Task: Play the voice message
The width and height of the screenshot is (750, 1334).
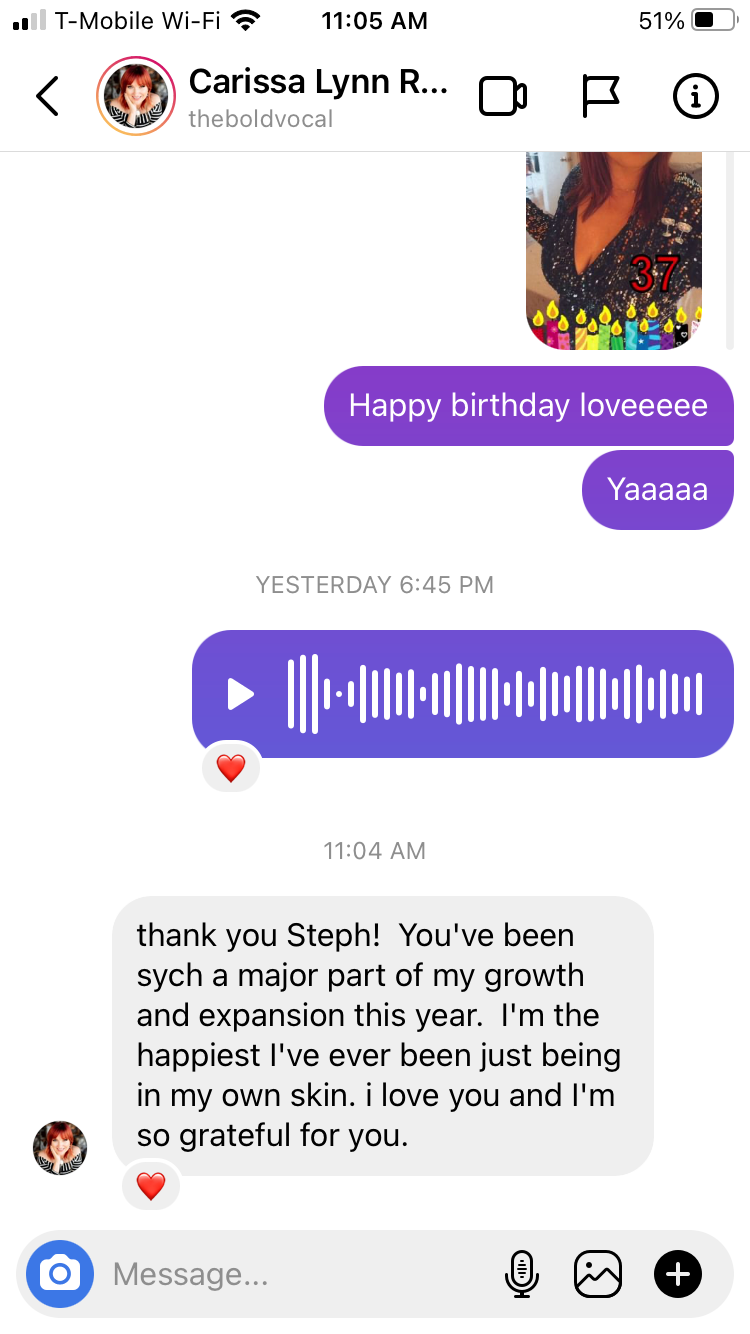Action: [241, 694]
